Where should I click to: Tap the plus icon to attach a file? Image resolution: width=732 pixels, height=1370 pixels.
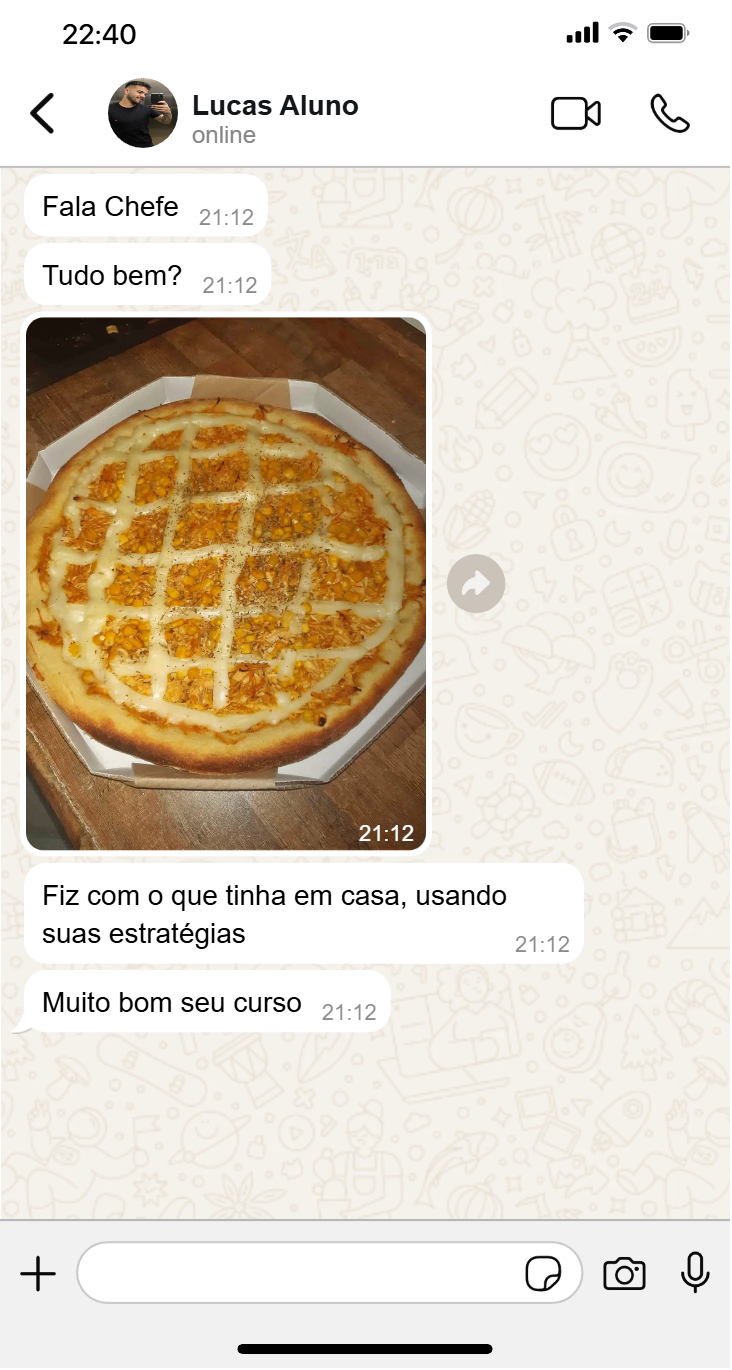tap(38, 1274)
